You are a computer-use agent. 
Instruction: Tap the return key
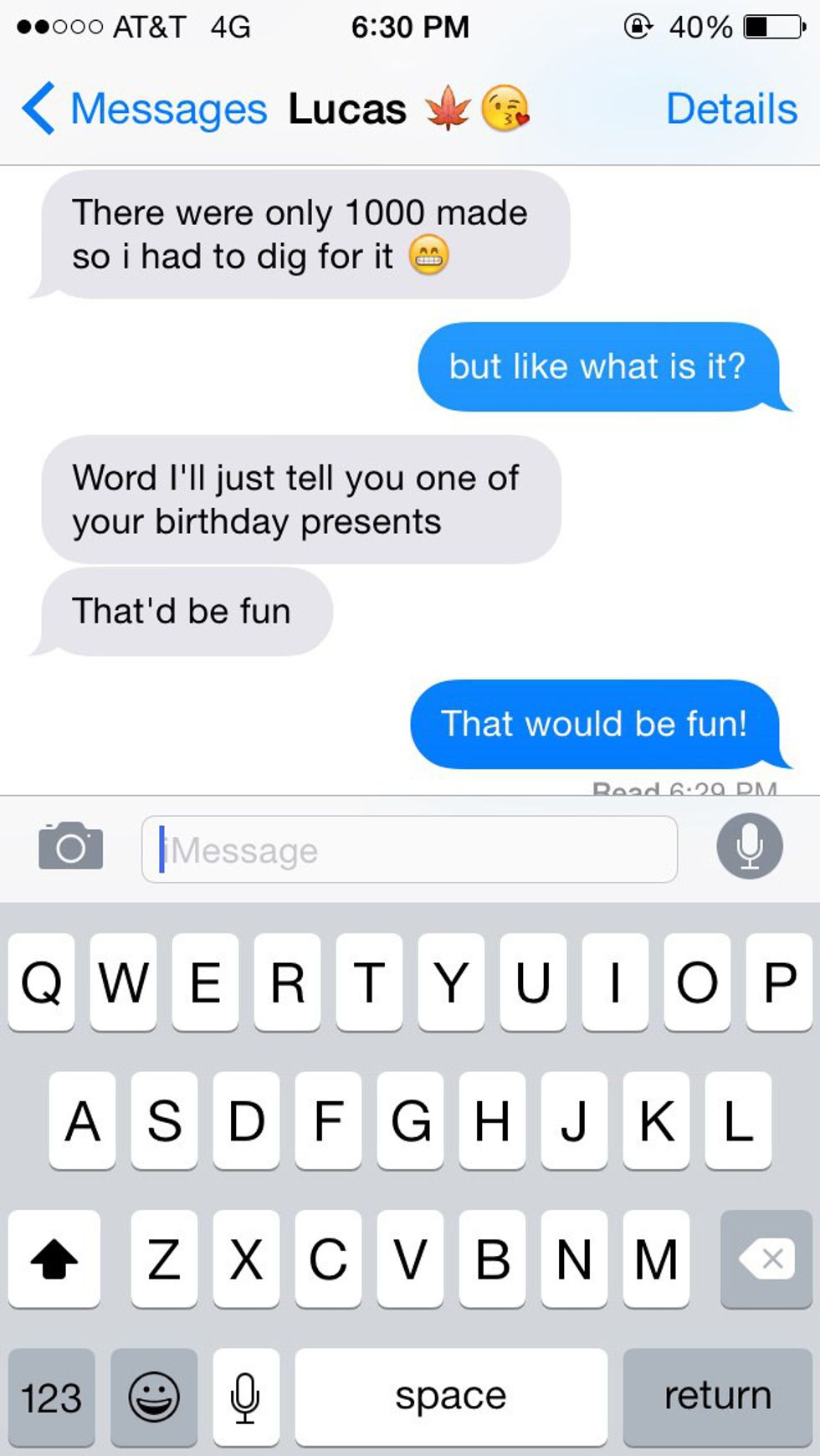717,1397
